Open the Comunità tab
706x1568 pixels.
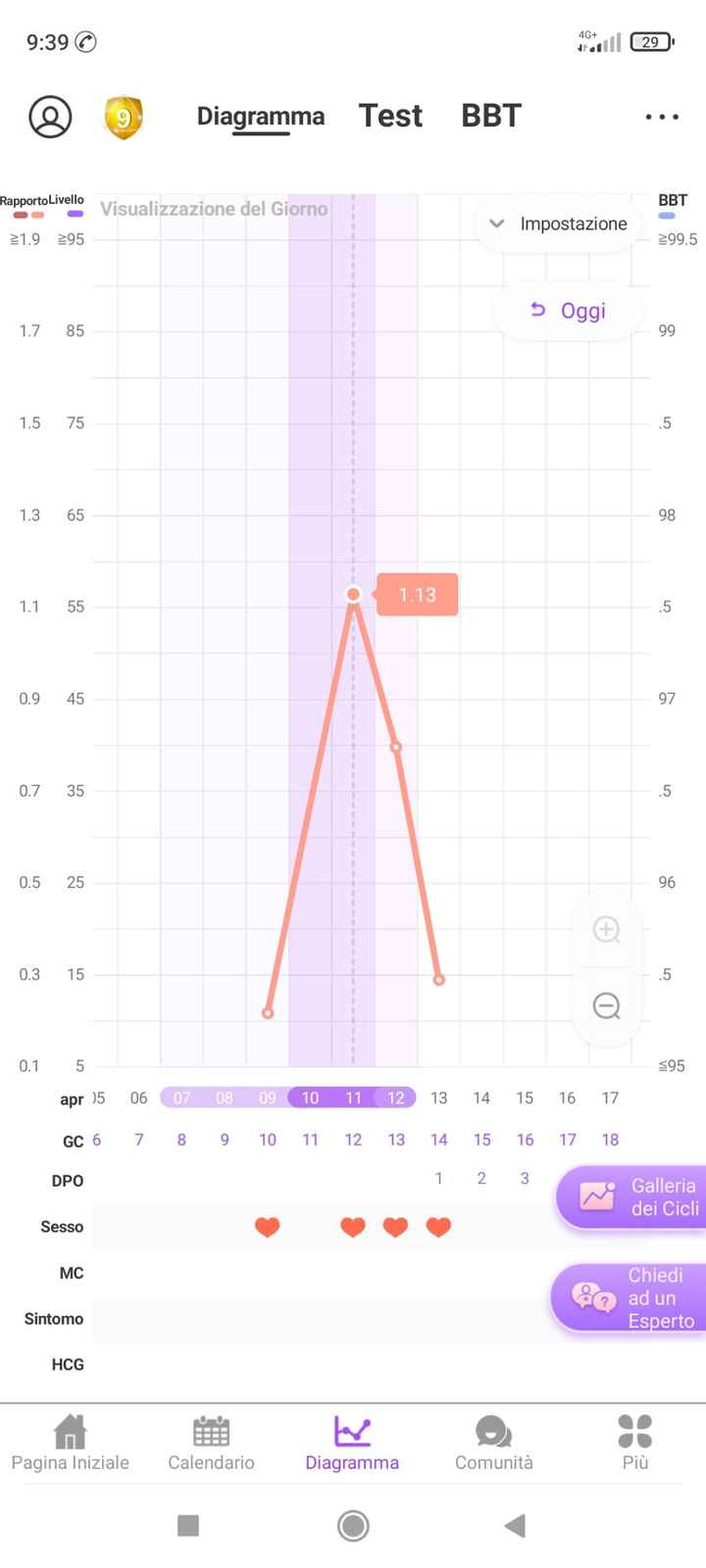coord(493,1443)
